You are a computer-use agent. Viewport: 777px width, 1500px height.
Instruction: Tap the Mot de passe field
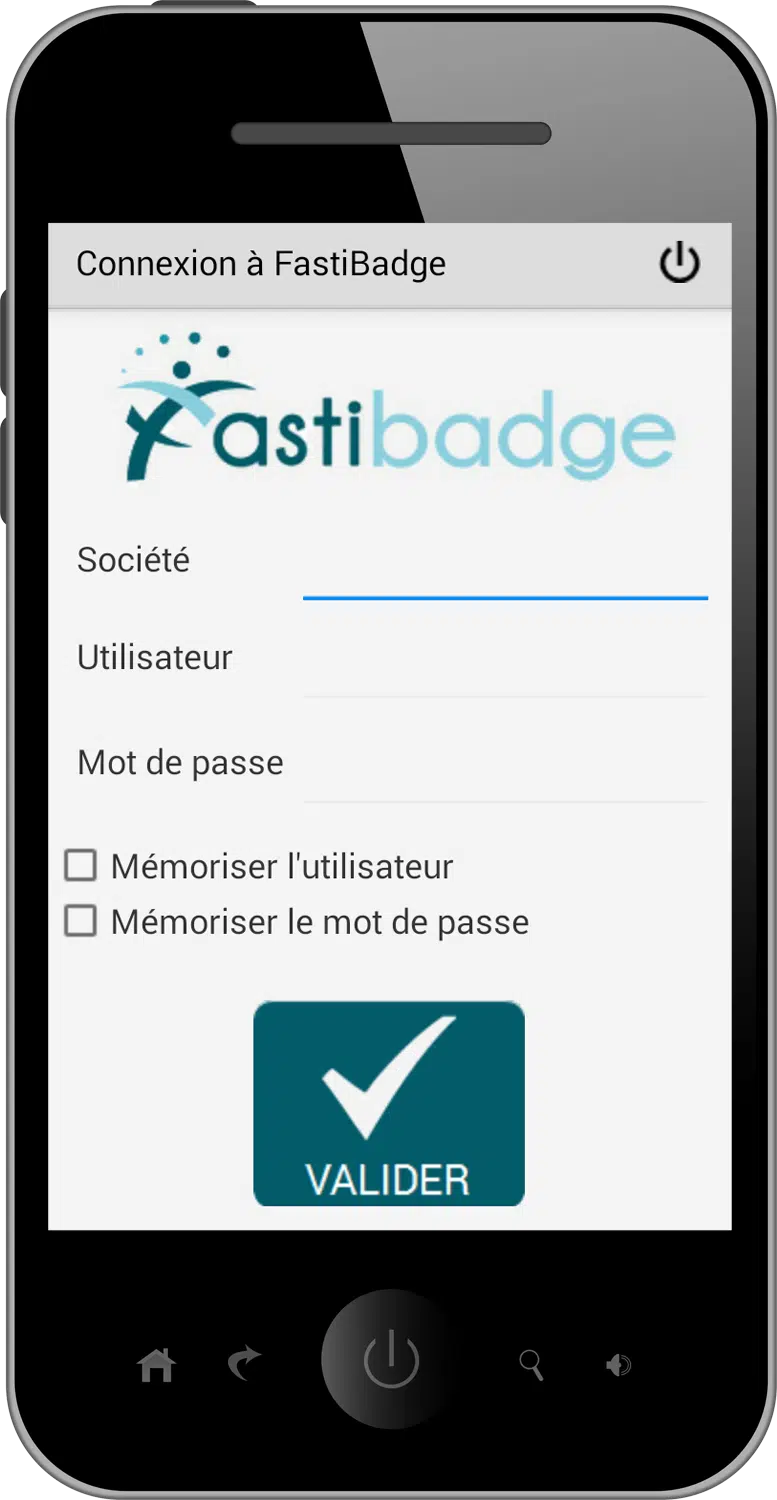(x=505, y=765)
